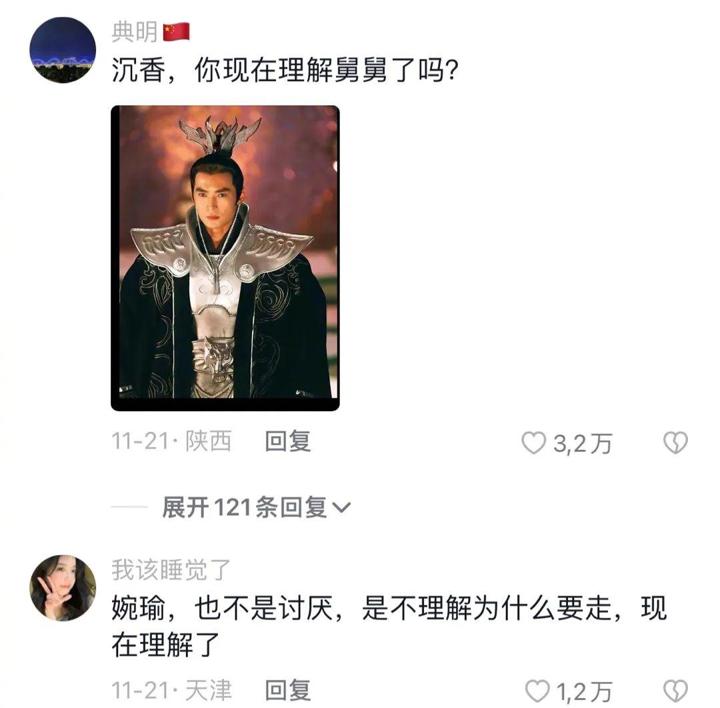Dislike 我该睡觉了's comment
This screenshot has height=708, width=720.
(677, 690)
